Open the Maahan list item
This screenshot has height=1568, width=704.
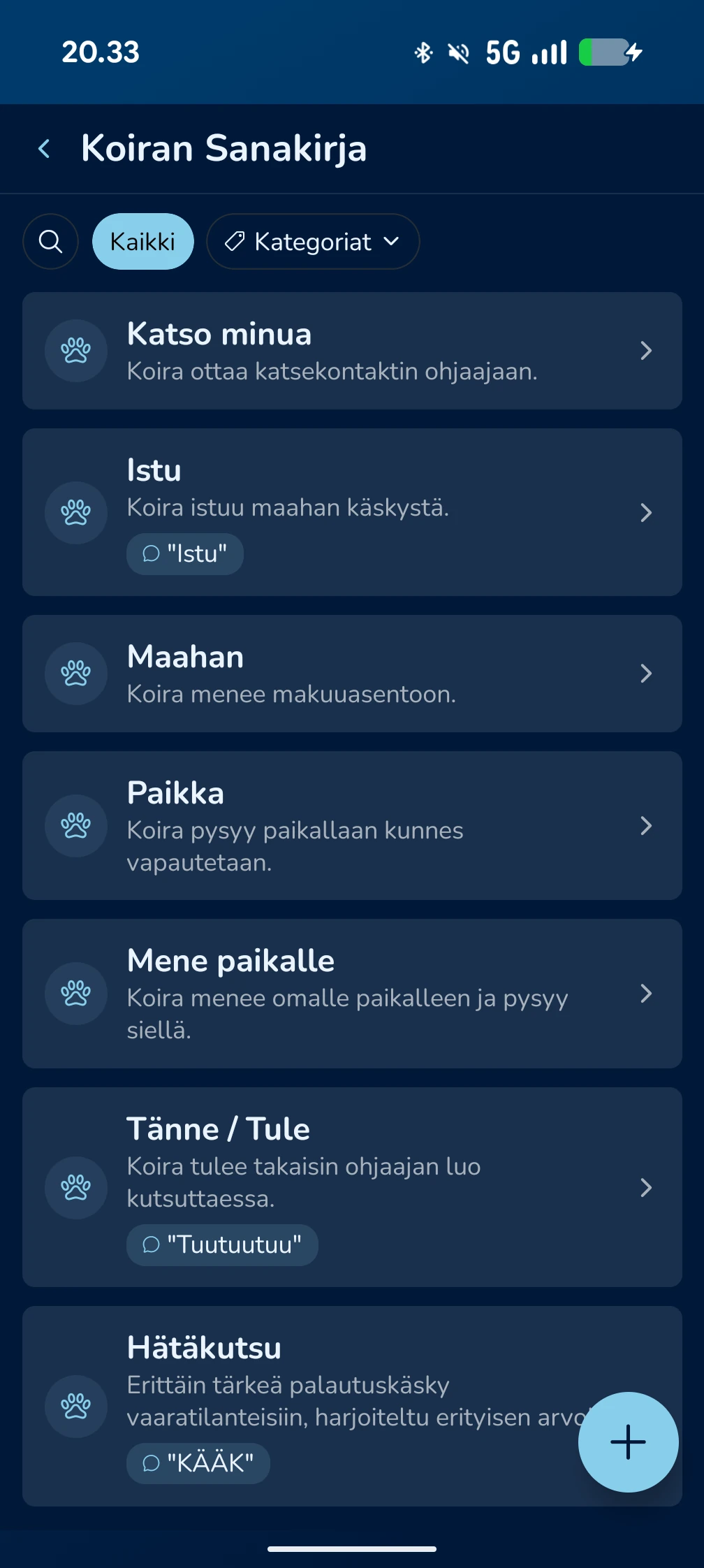(352, 674)
